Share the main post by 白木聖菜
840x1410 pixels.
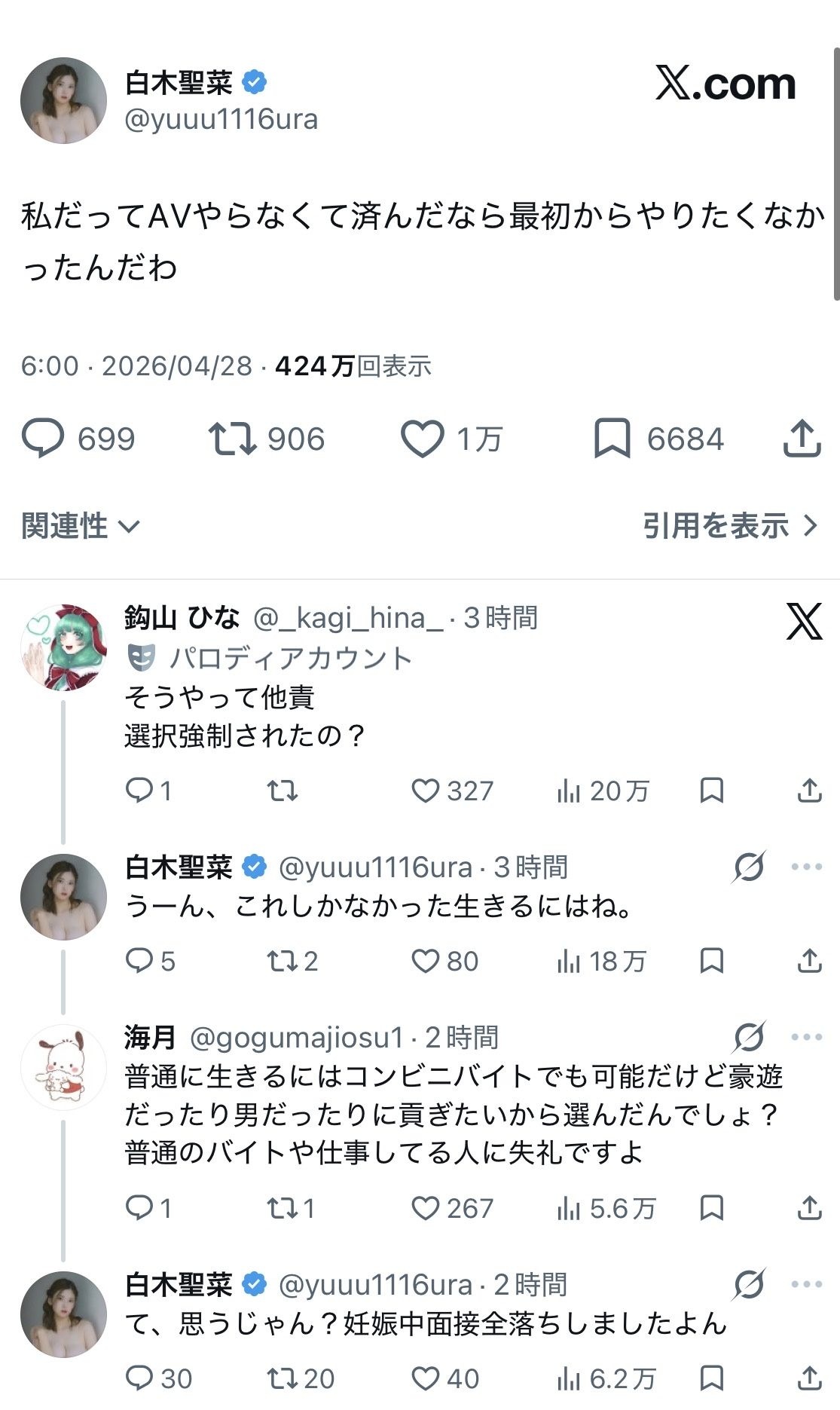(802, 439)
